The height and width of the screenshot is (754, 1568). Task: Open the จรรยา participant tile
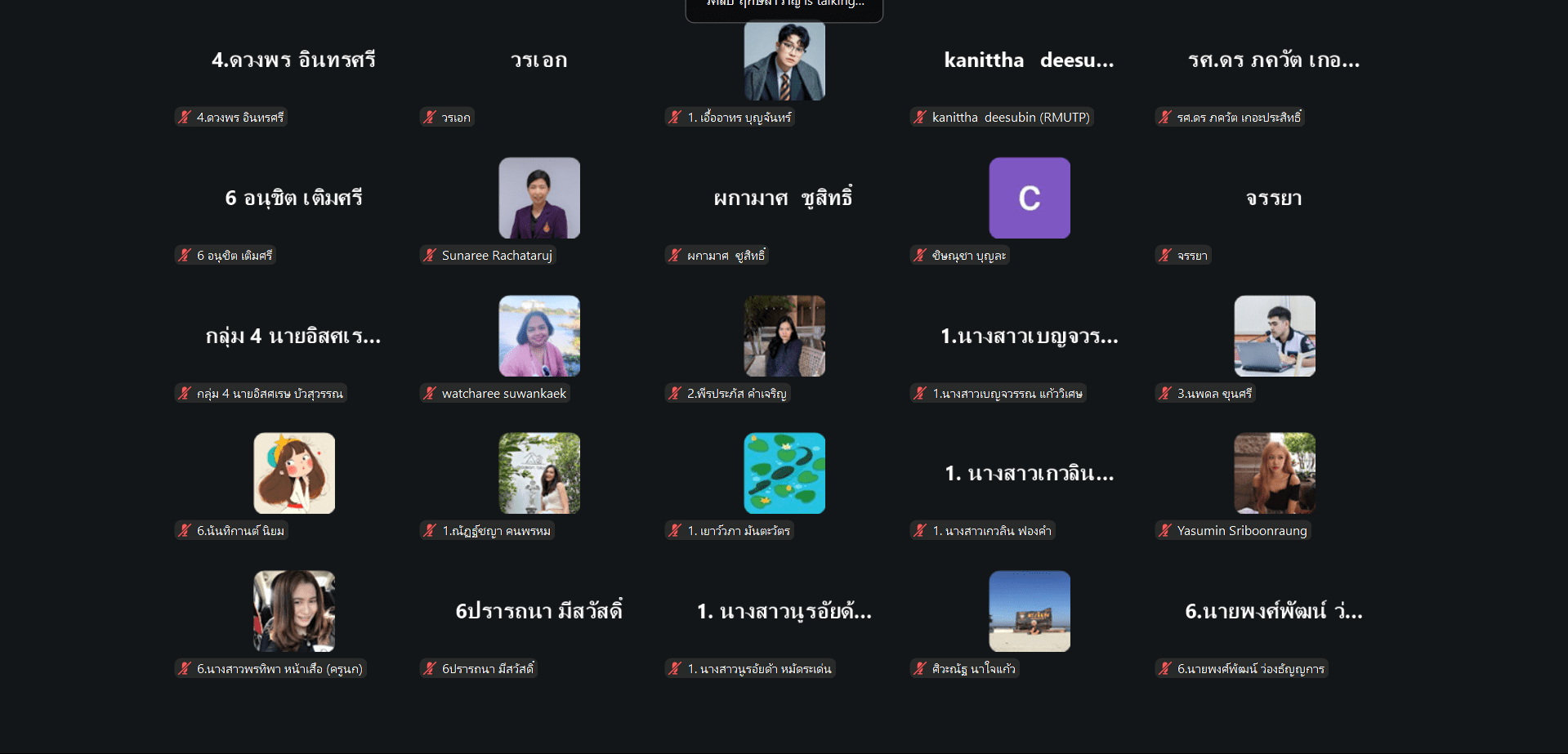coord(1274,199)
